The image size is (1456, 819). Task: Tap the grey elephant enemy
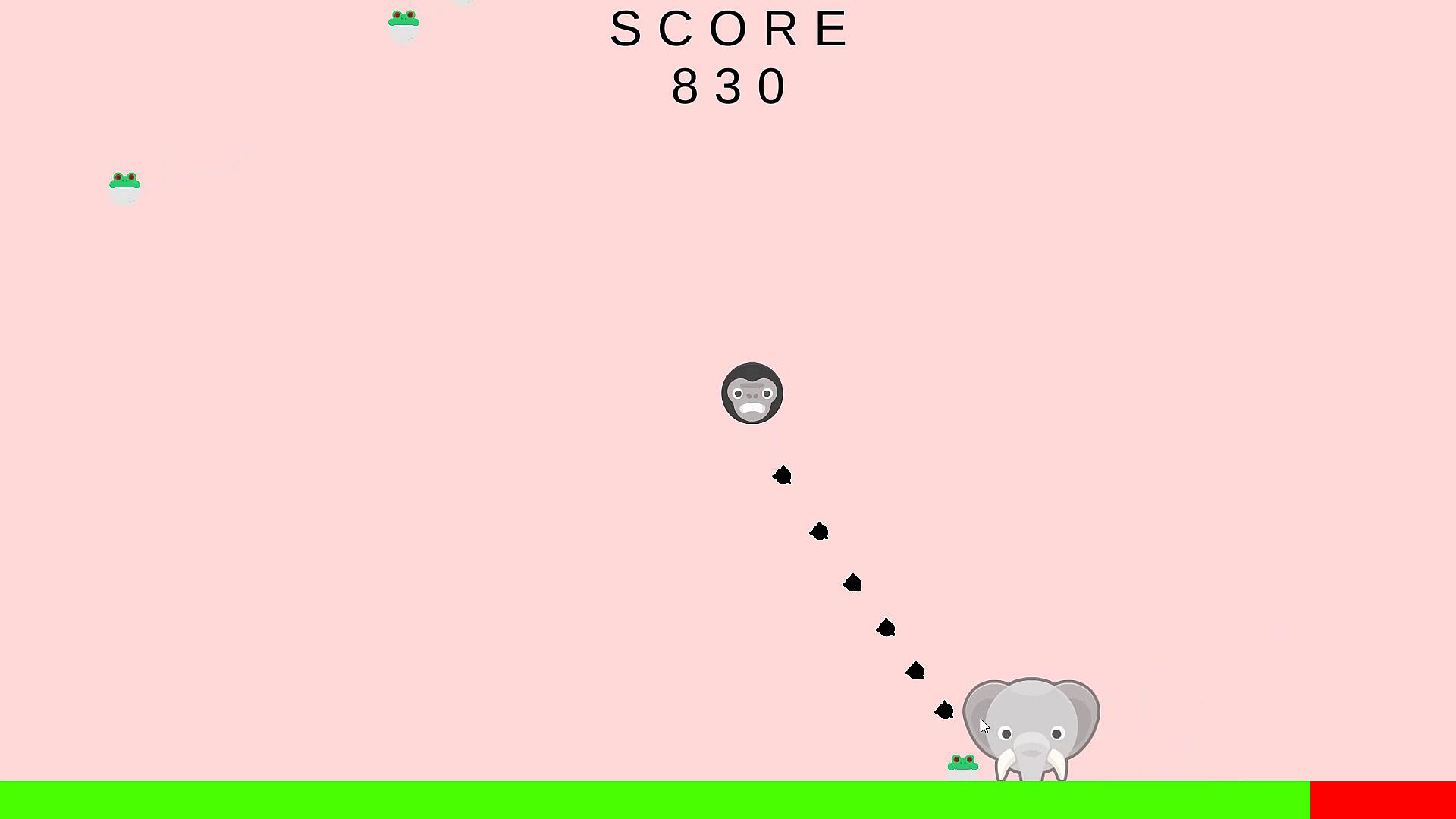click(1031, 730)
